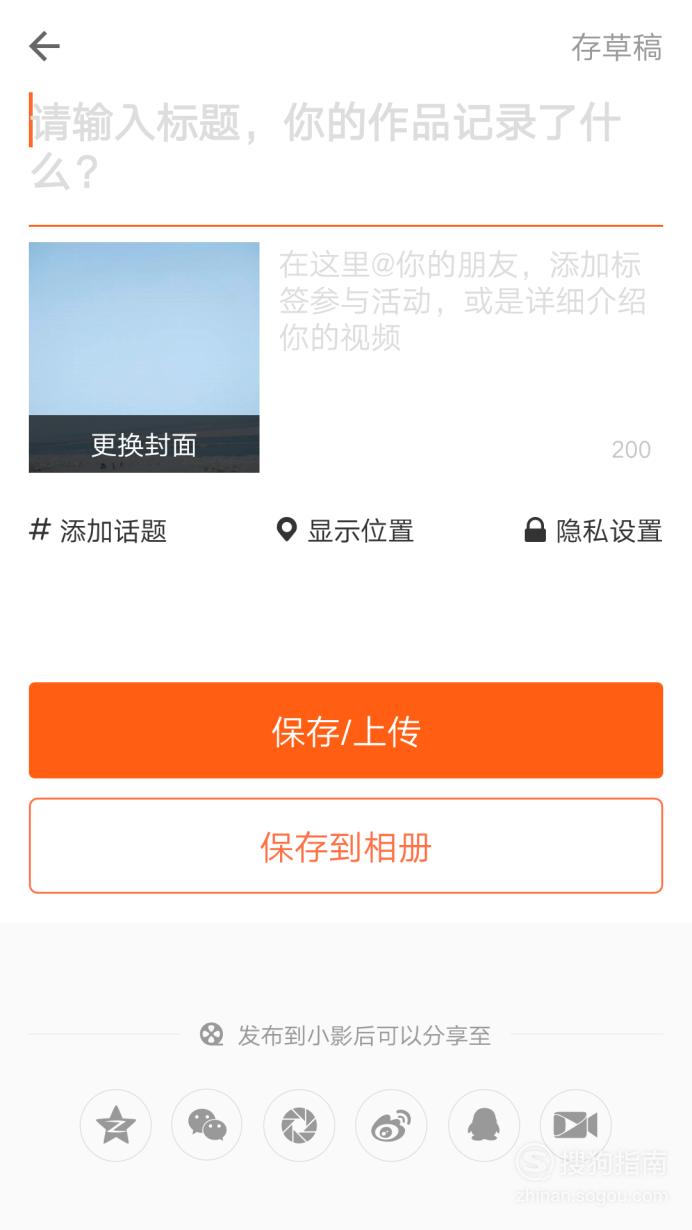
Task: Focus the title input field
Action: click(345, 148)
